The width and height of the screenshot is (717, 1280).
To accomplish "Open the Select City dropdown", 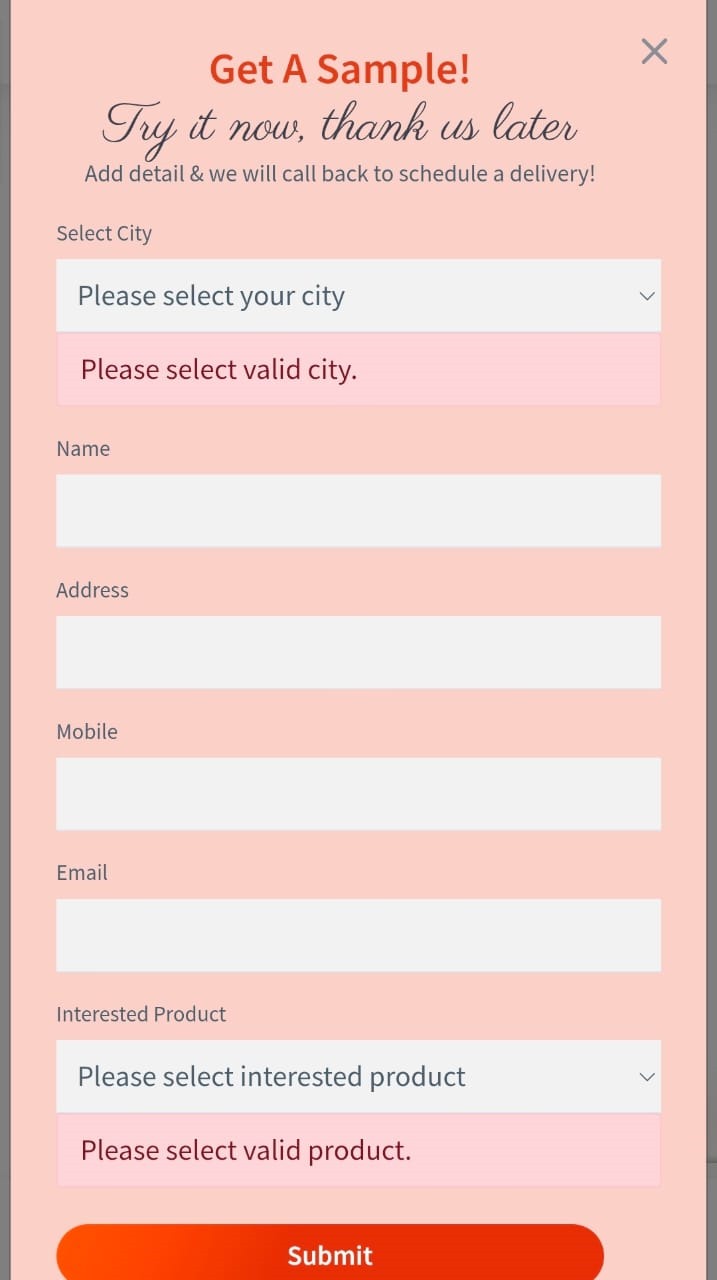I will coord(358,296).
